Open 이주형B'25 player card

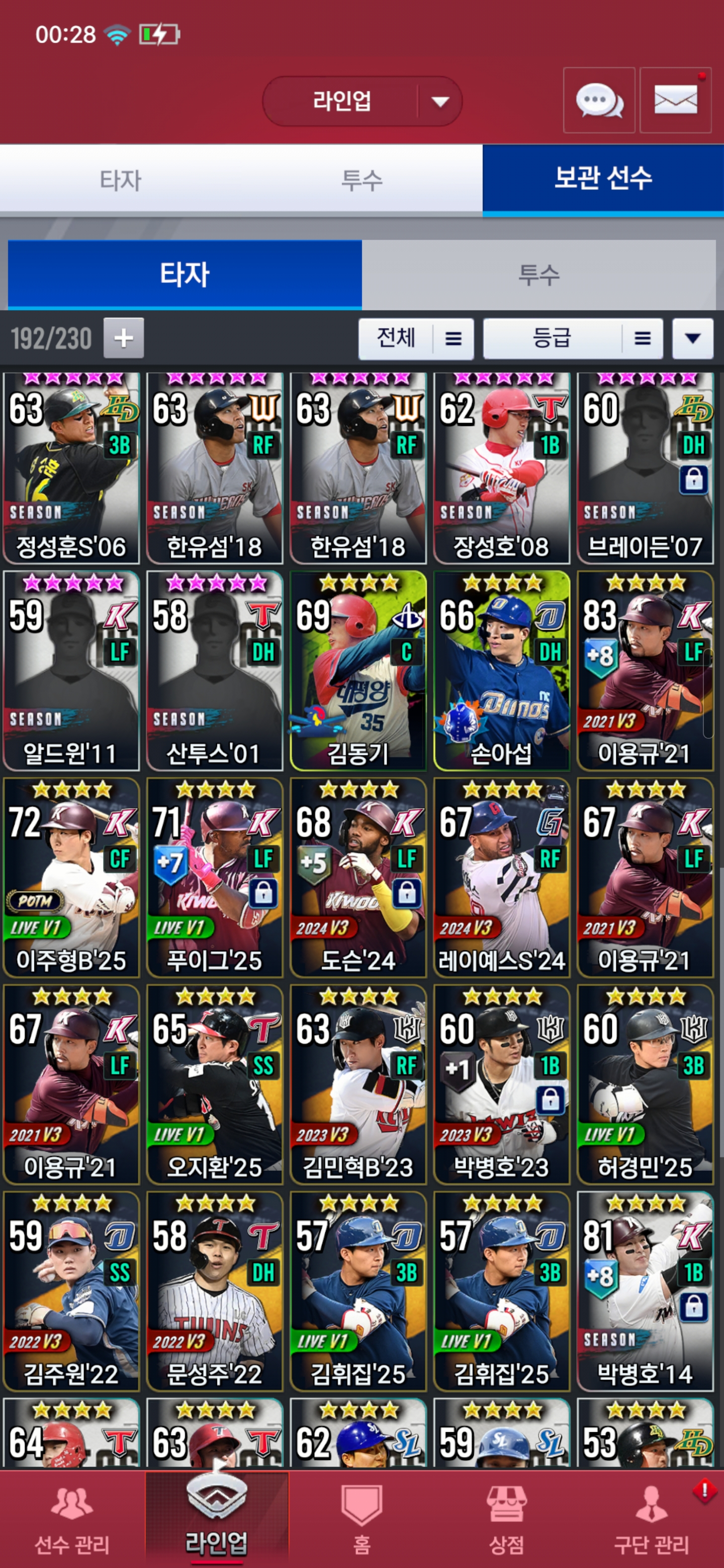pyautogui.click(x=71, y=877)
